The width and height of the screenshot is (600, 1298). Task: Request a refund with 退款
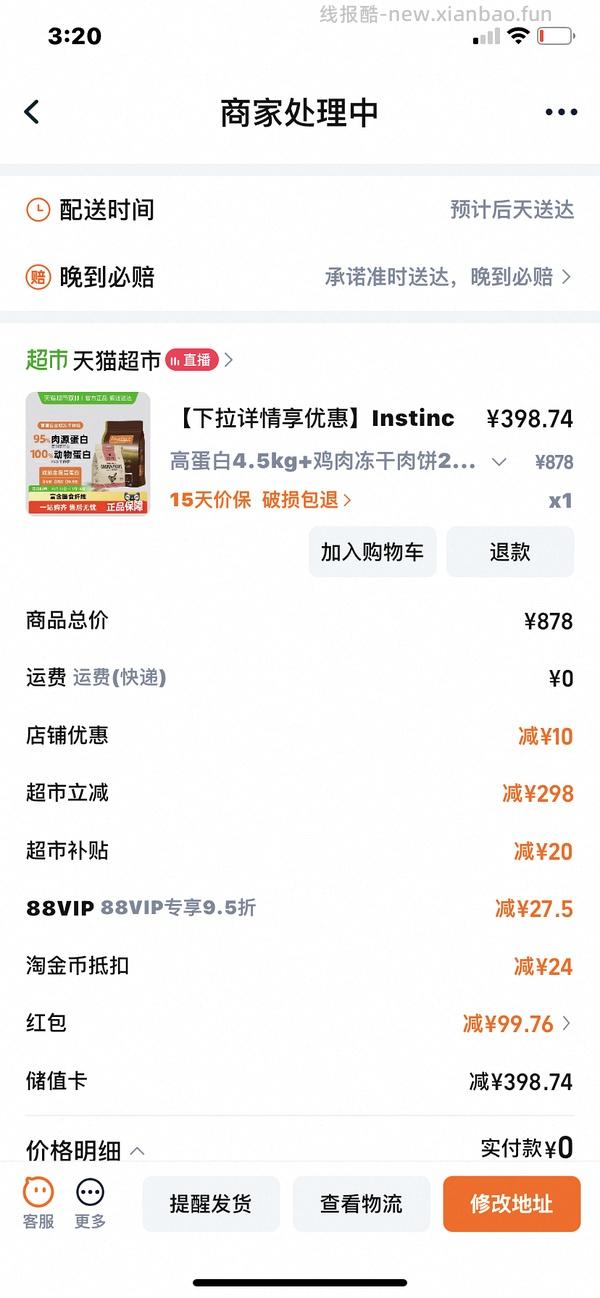point(510,552)
